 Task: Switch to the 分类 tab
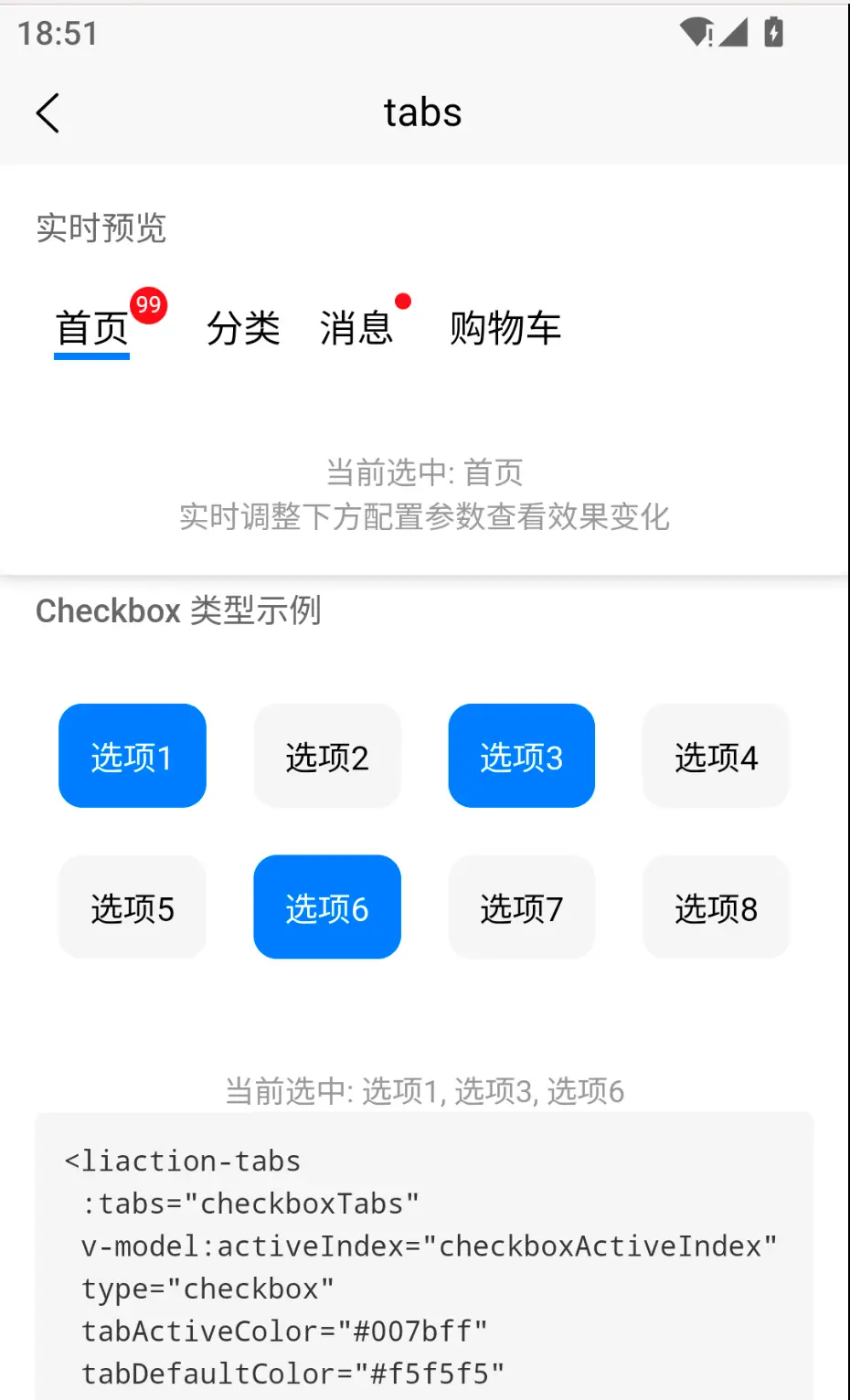point(243,328)
